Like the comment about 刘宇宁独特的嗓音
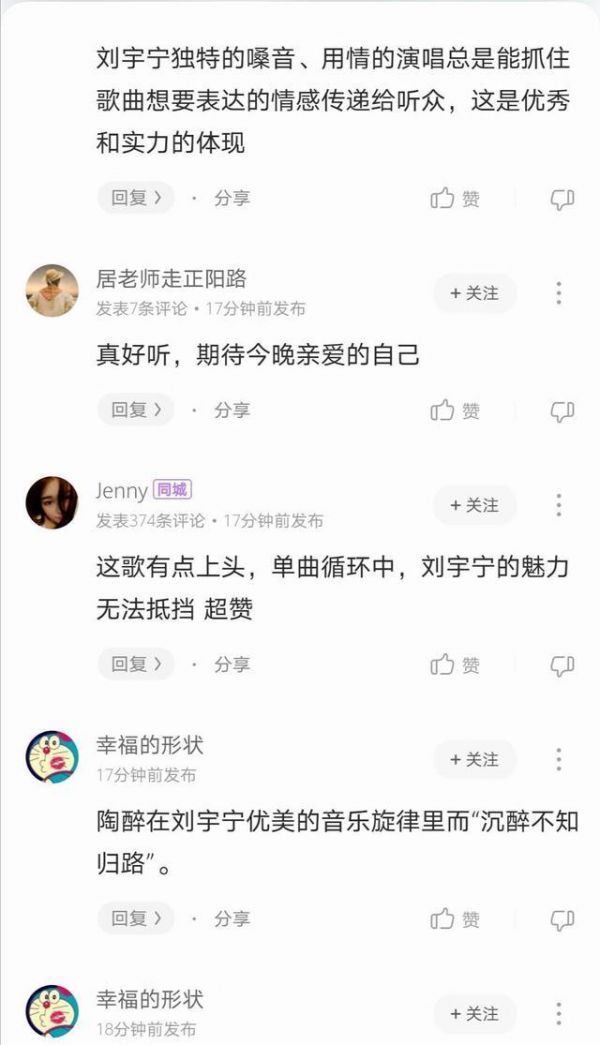Image resolution: width=600 pixels, height=1045 pixels. tap(455, 199)
